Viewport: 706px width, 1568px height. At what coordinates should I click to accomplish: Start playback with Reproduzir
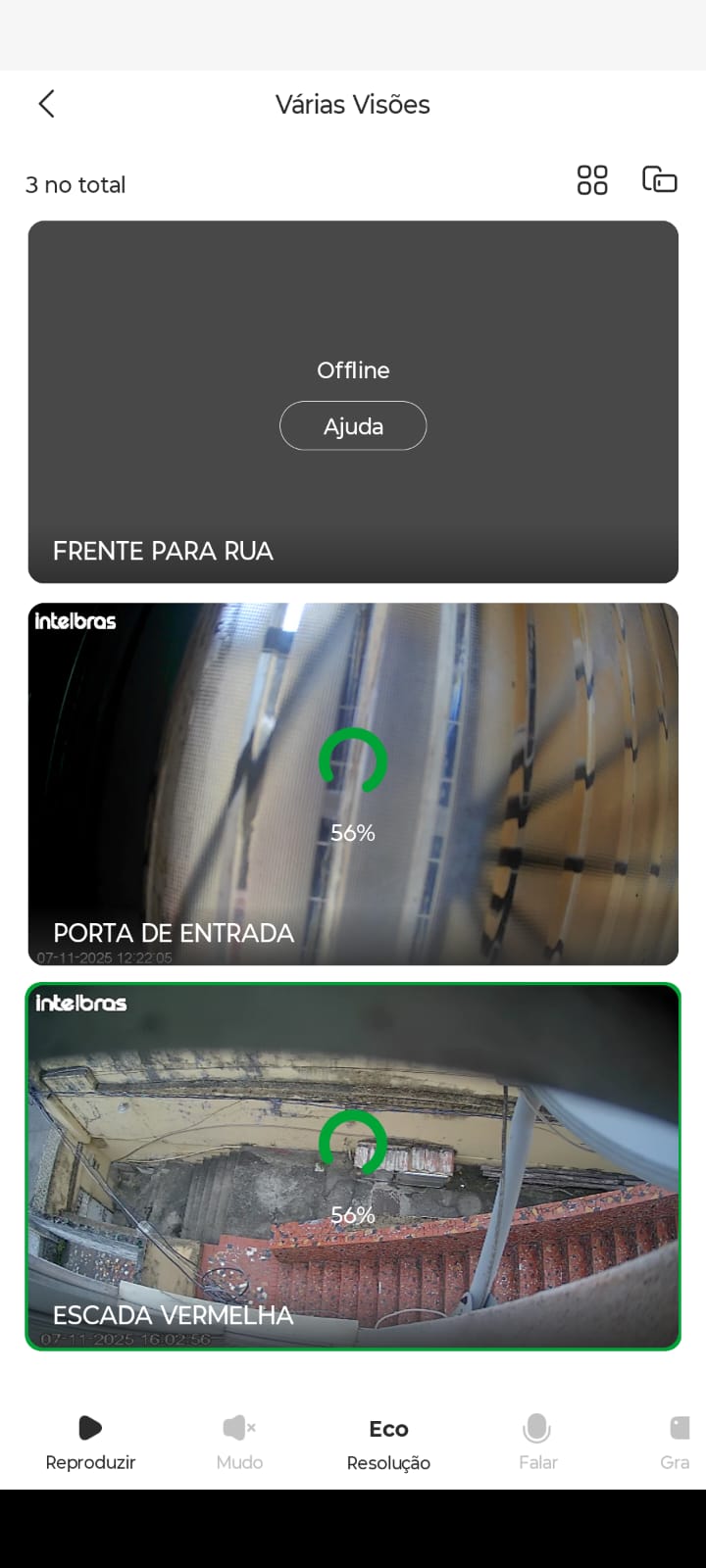click(90, 1443)
